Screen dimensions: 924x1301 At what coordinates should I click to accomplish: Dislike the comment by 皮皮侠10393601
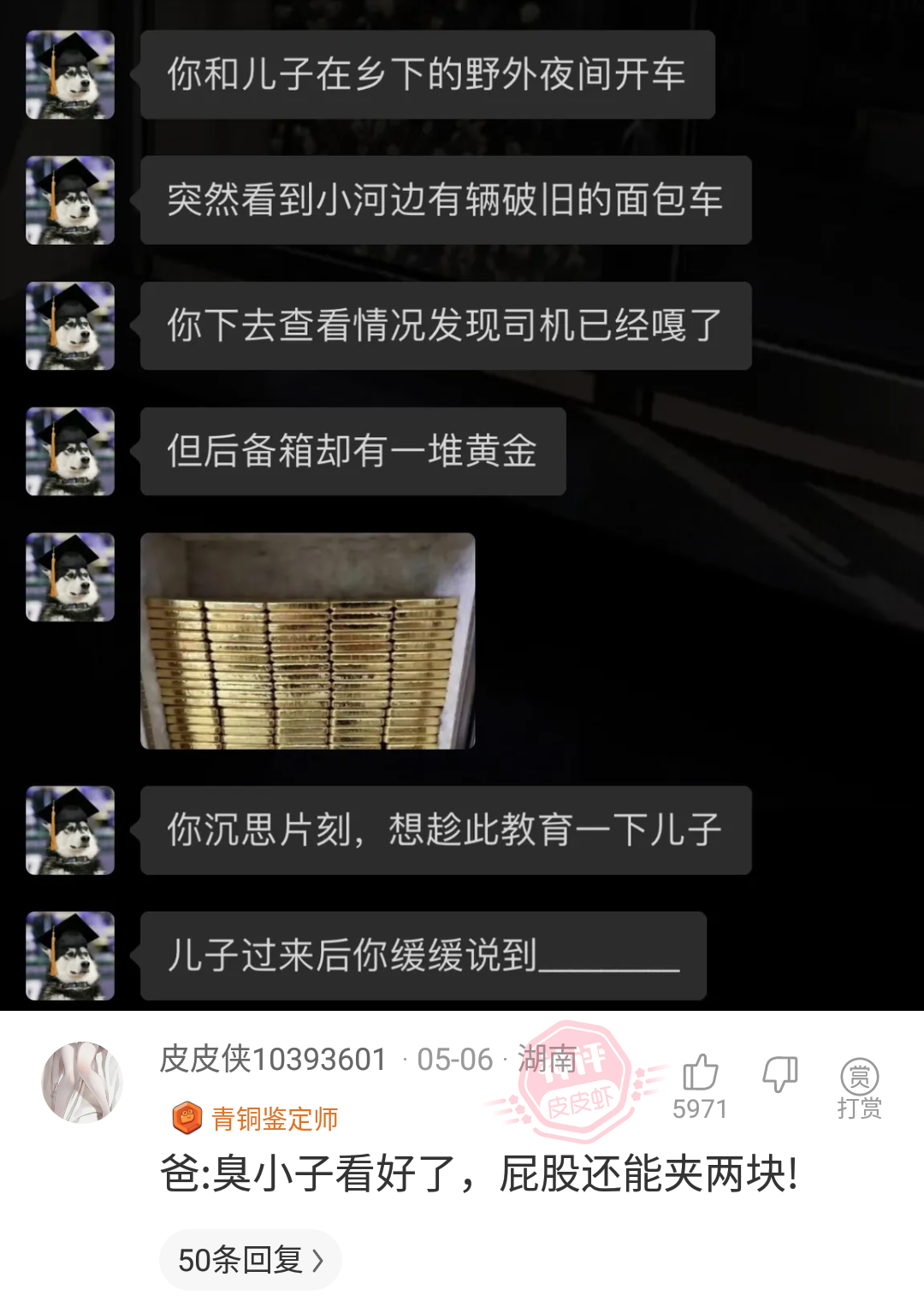click(x=779, y=1073)
